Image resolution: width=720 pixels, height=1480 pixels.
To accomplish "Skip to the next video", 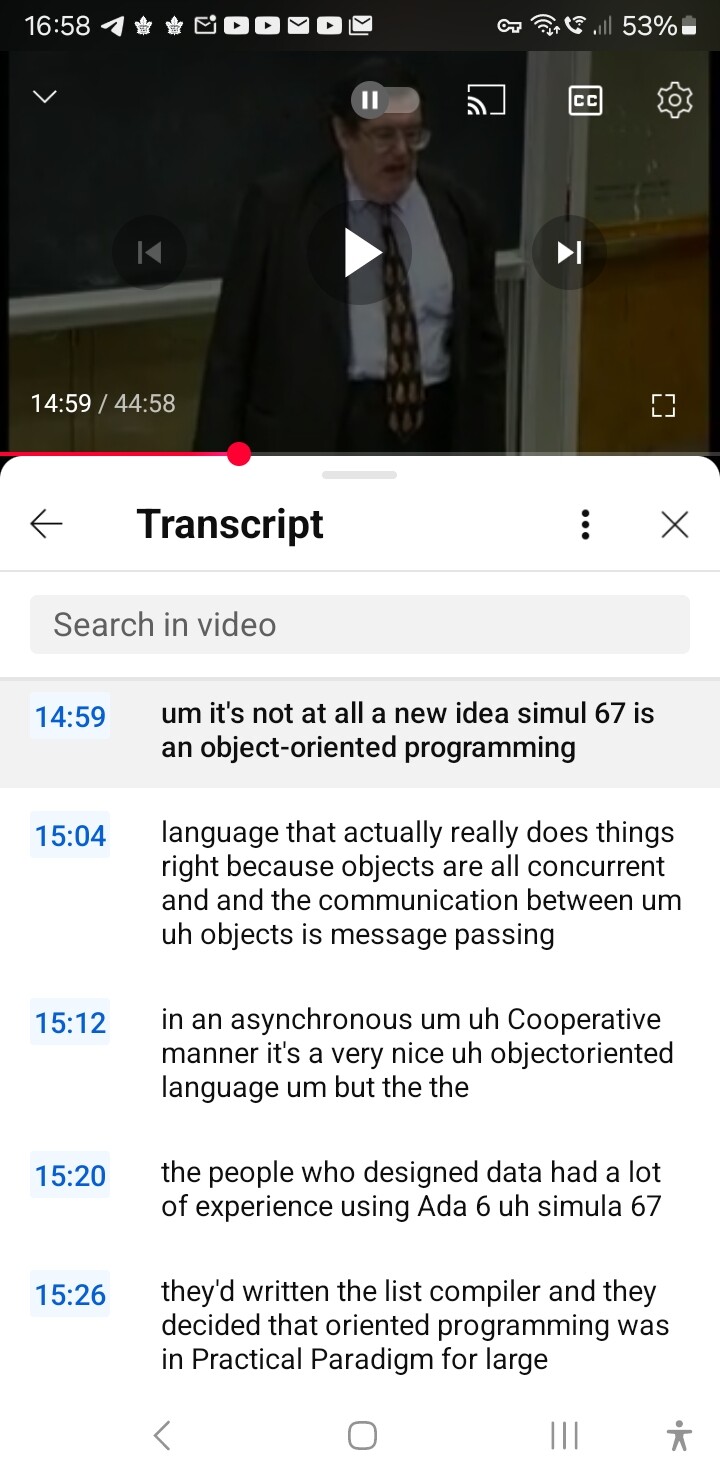I will coord(569,252).
